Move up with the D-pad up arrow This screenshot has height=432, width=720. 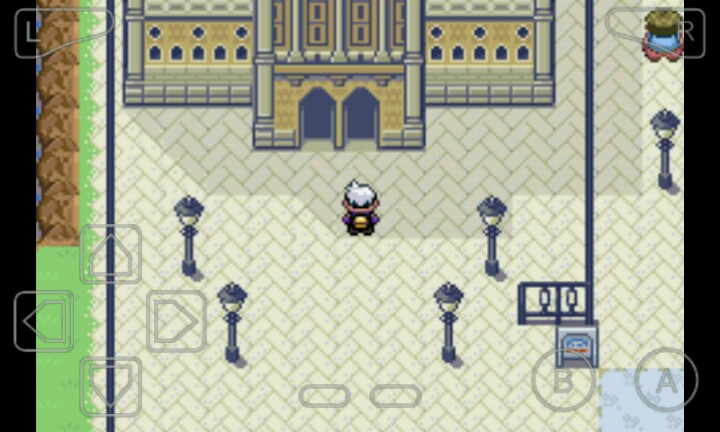110,256
